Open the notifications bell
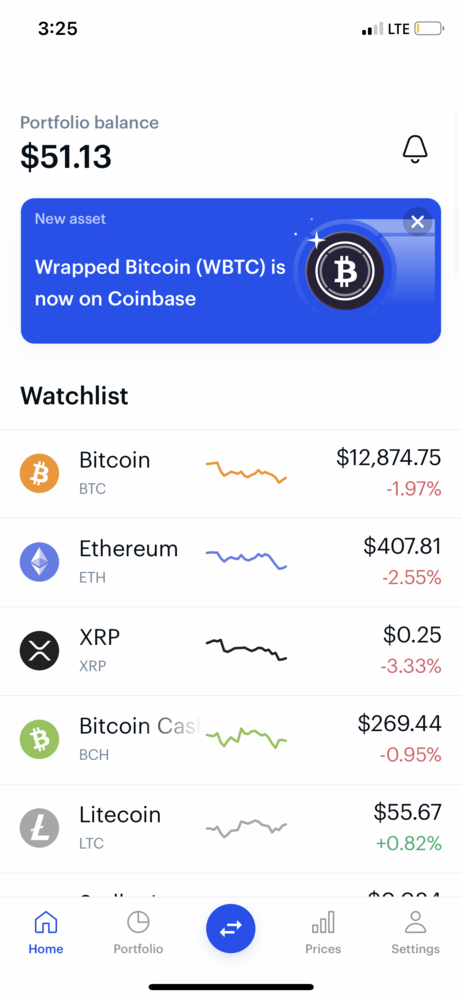This screenshot has width=462, height=1000. coord(415,149)
